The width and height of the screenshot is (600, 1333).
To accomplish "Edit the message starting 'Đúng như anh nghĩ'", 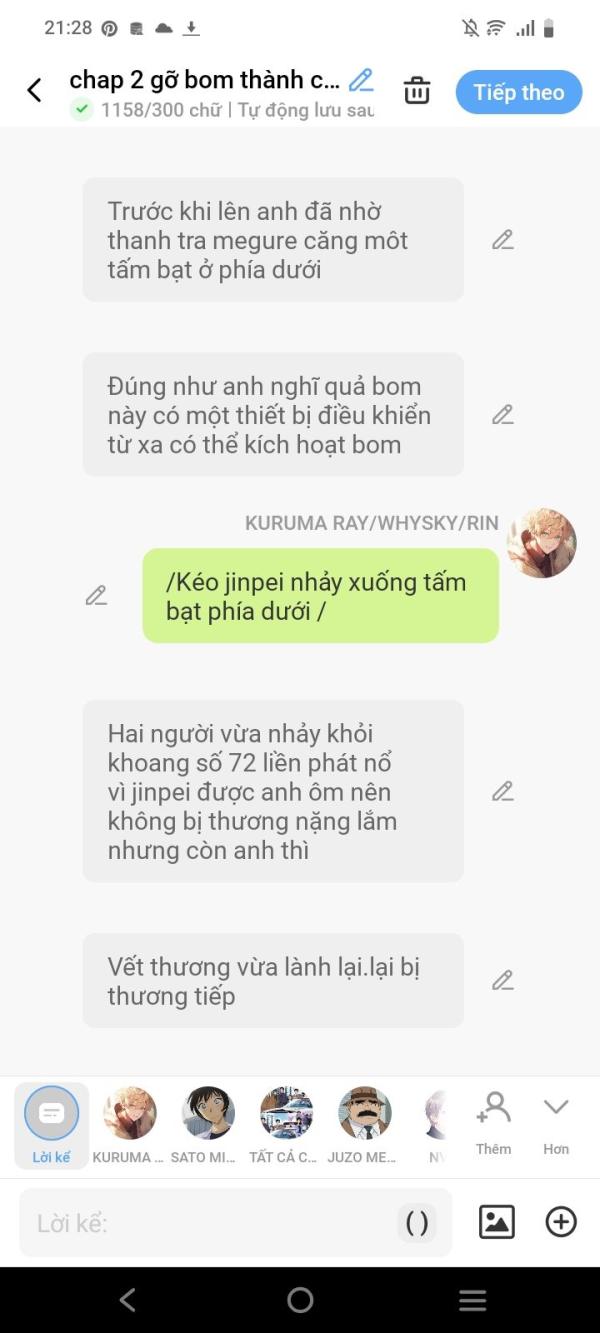I will click(503, 414).
